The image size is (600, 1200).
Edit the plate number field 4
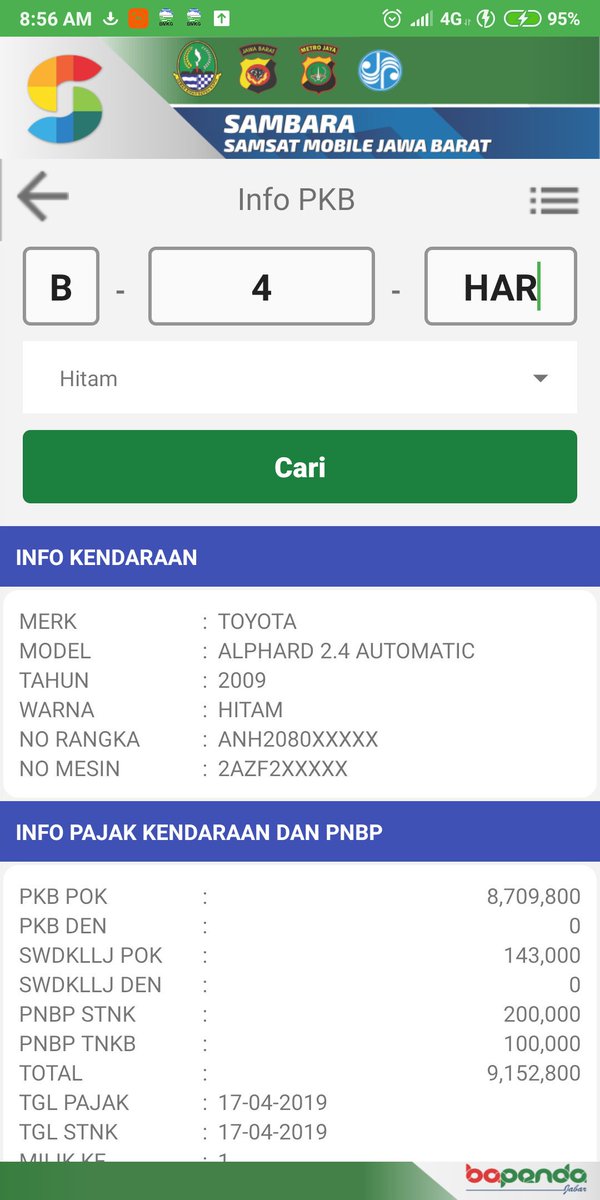click(x=261, y=287)
